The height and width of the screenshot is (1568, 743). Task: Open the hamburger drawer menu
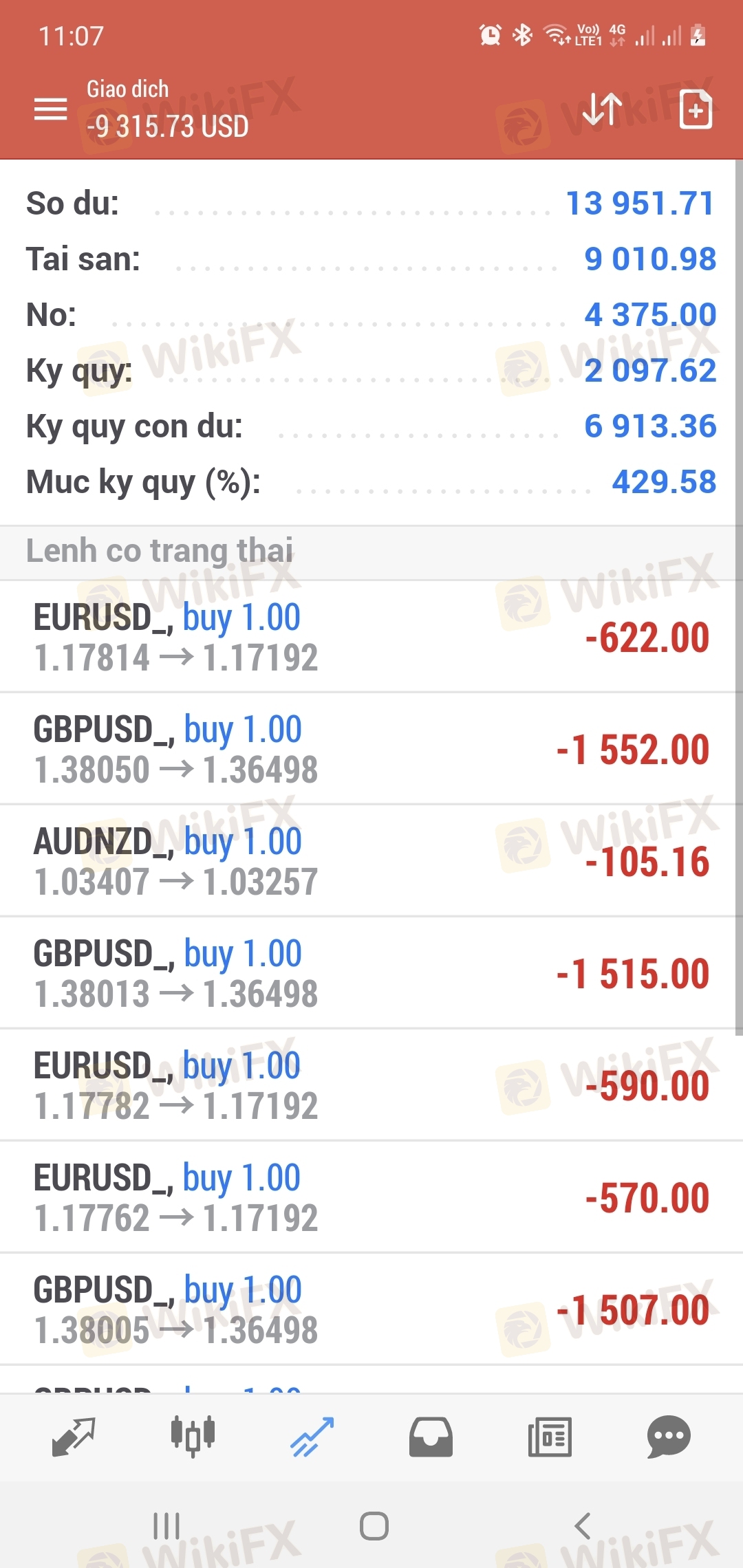point(51,109)
